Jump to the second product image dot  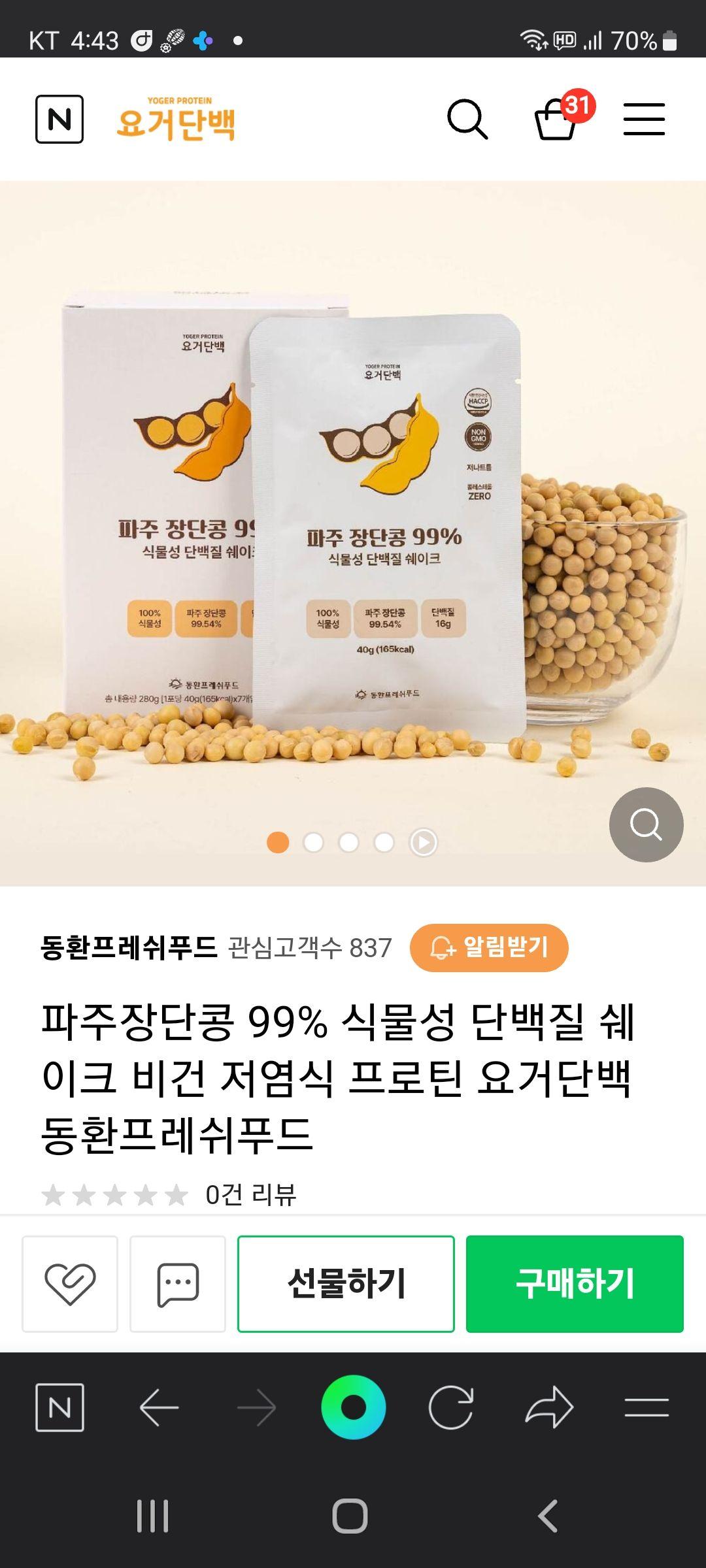click(x=314, y=842)
